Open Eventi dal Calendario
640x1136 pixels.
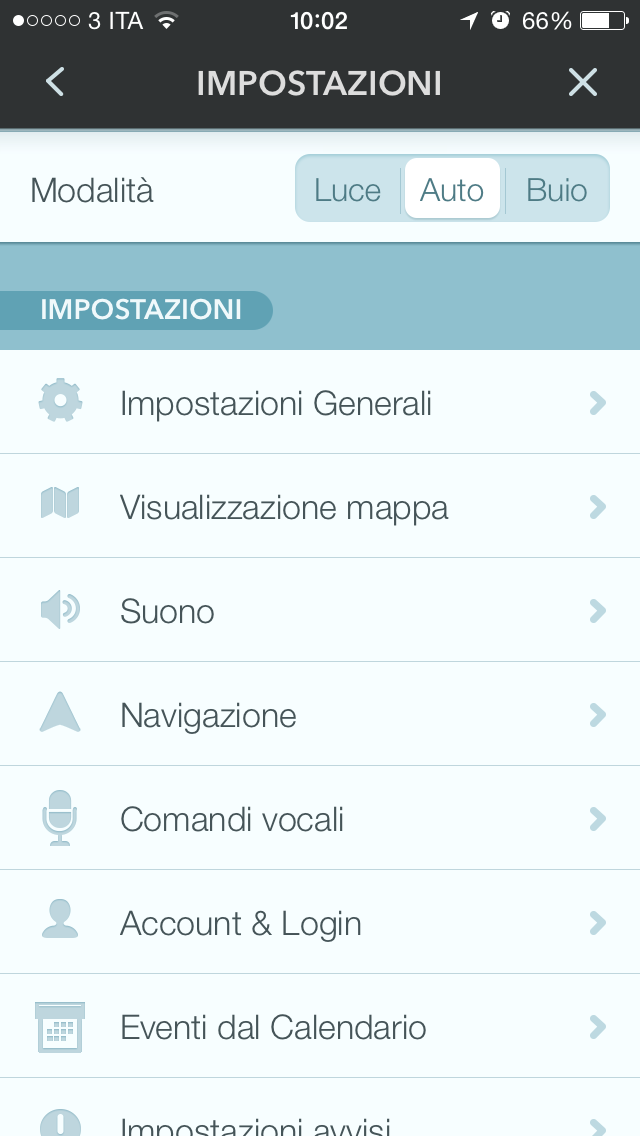click(320, 1027)
